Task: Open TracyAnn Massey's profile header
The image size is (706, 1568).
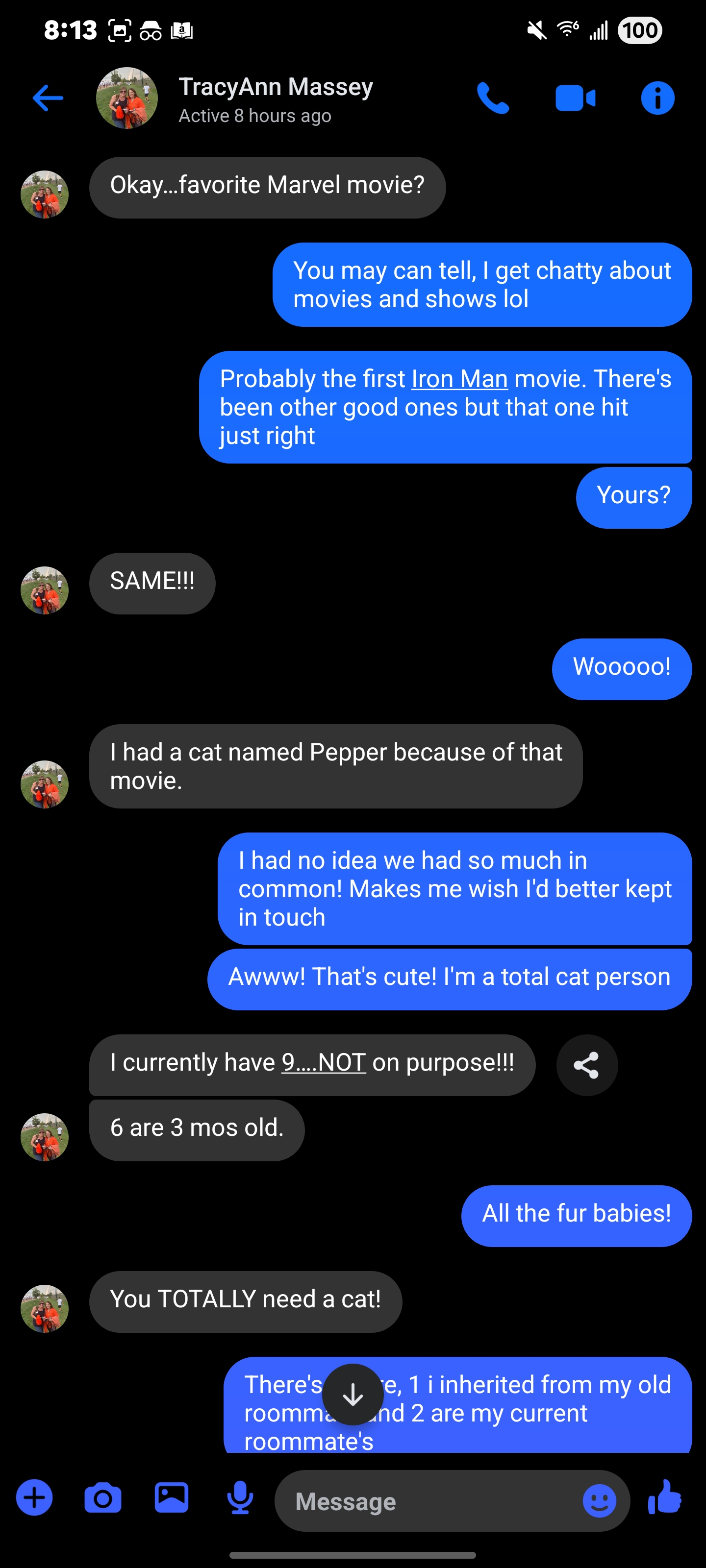Action: click(275, 99)
